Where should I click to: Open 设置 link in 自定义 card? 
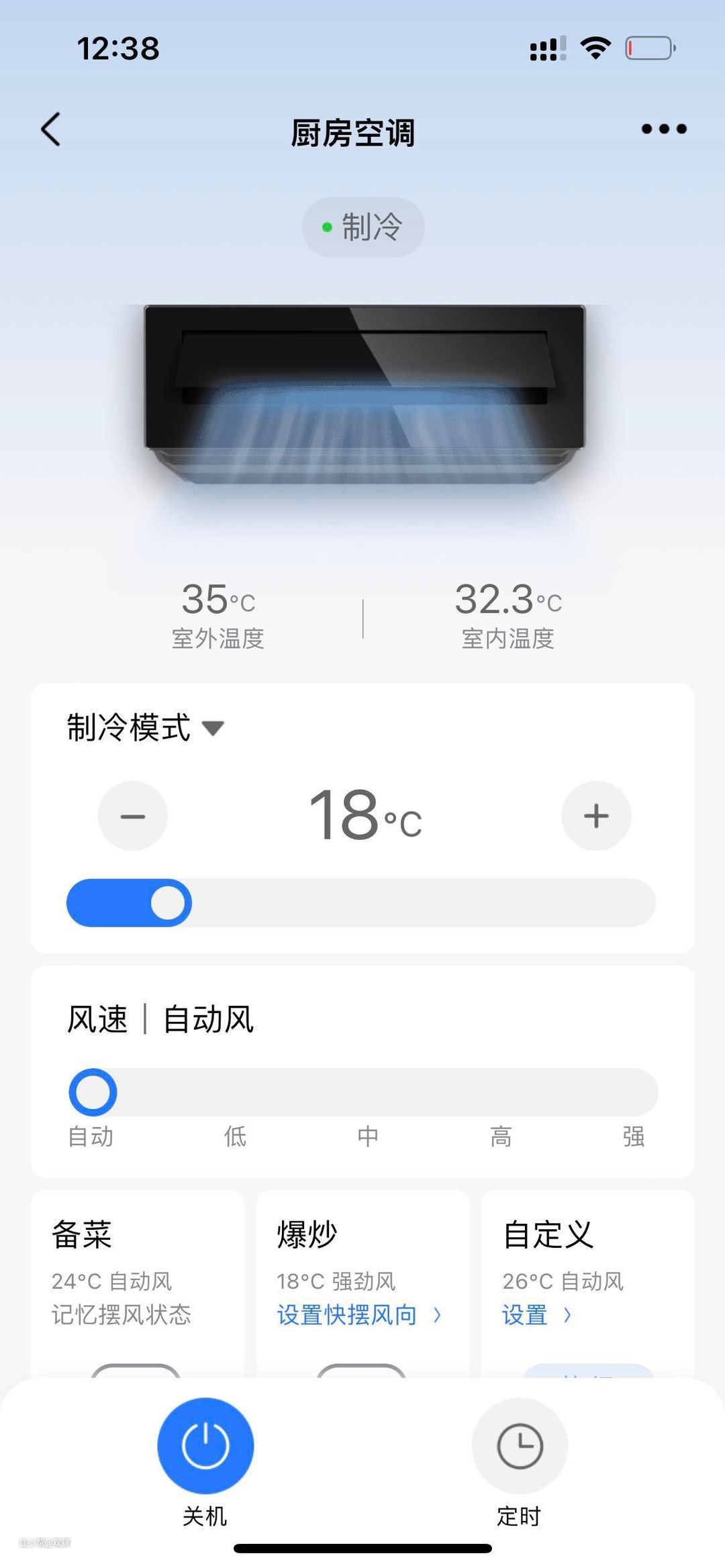[536, 1315]
